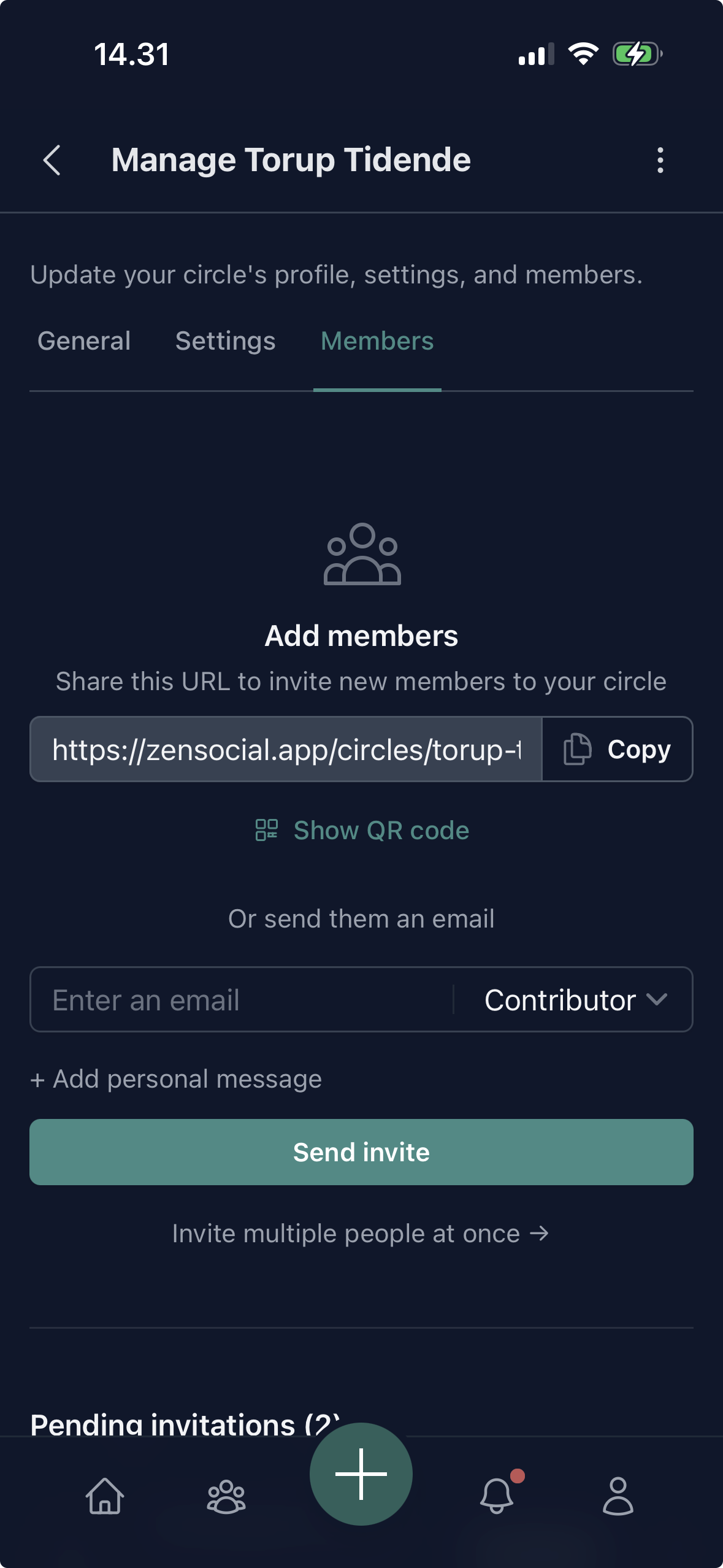
Task: Click the copy icon next to the invite URL
Action: click(577, 748)
